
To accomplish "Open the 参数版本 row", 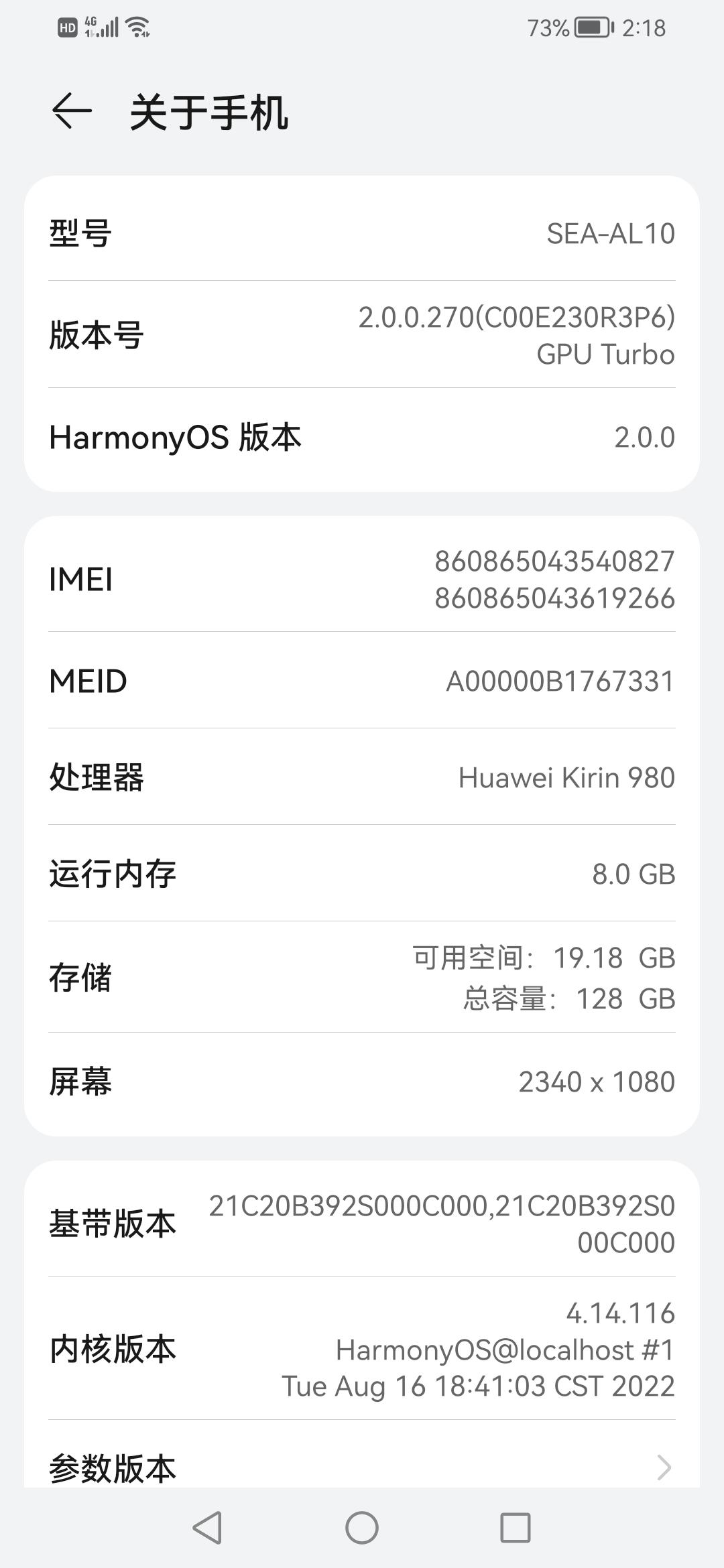I will (362, 1466).
